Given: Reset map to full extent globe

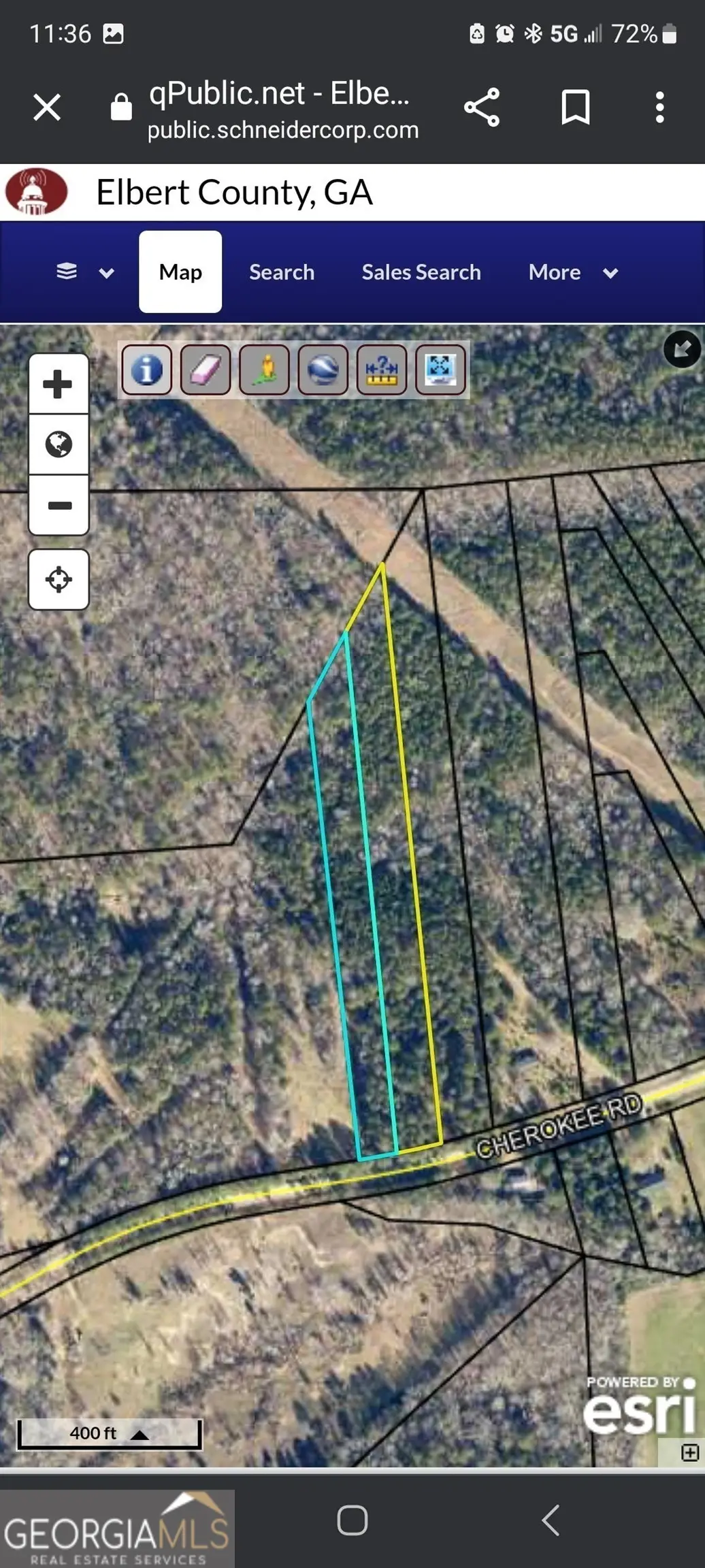Looking at the screenshot, I should (x=59, y=444).
